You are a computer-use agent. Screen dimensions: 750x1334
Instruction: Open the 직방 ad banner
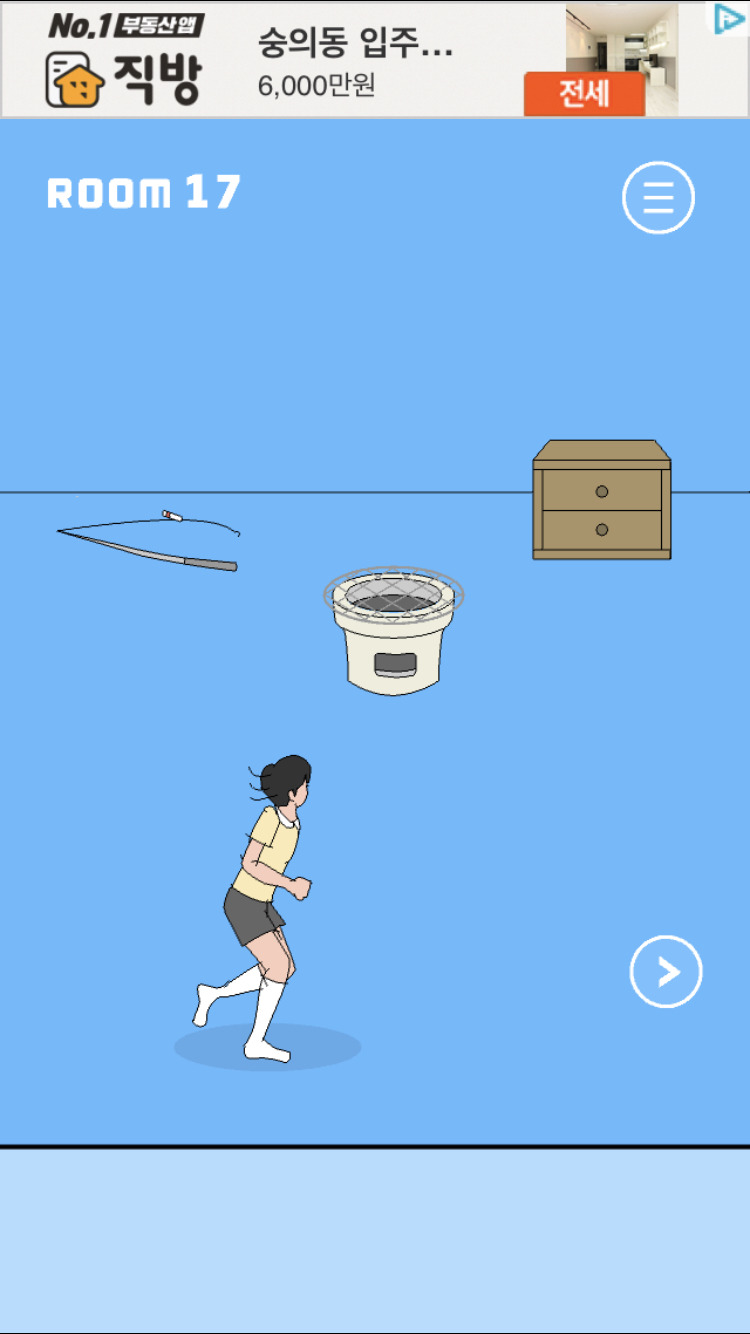click(375, 59)
